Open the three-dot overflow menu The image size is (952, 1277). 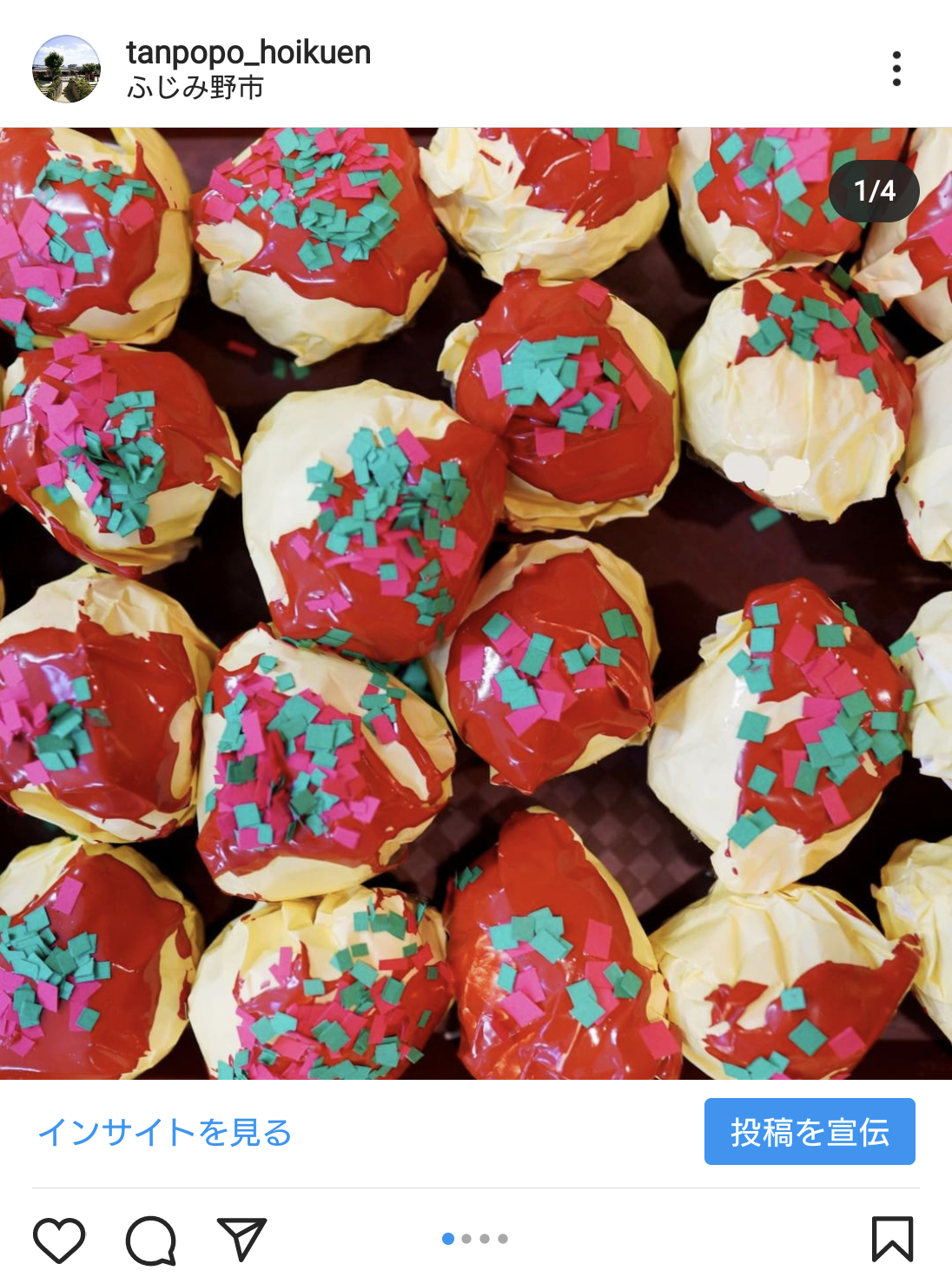coord(896,69)
